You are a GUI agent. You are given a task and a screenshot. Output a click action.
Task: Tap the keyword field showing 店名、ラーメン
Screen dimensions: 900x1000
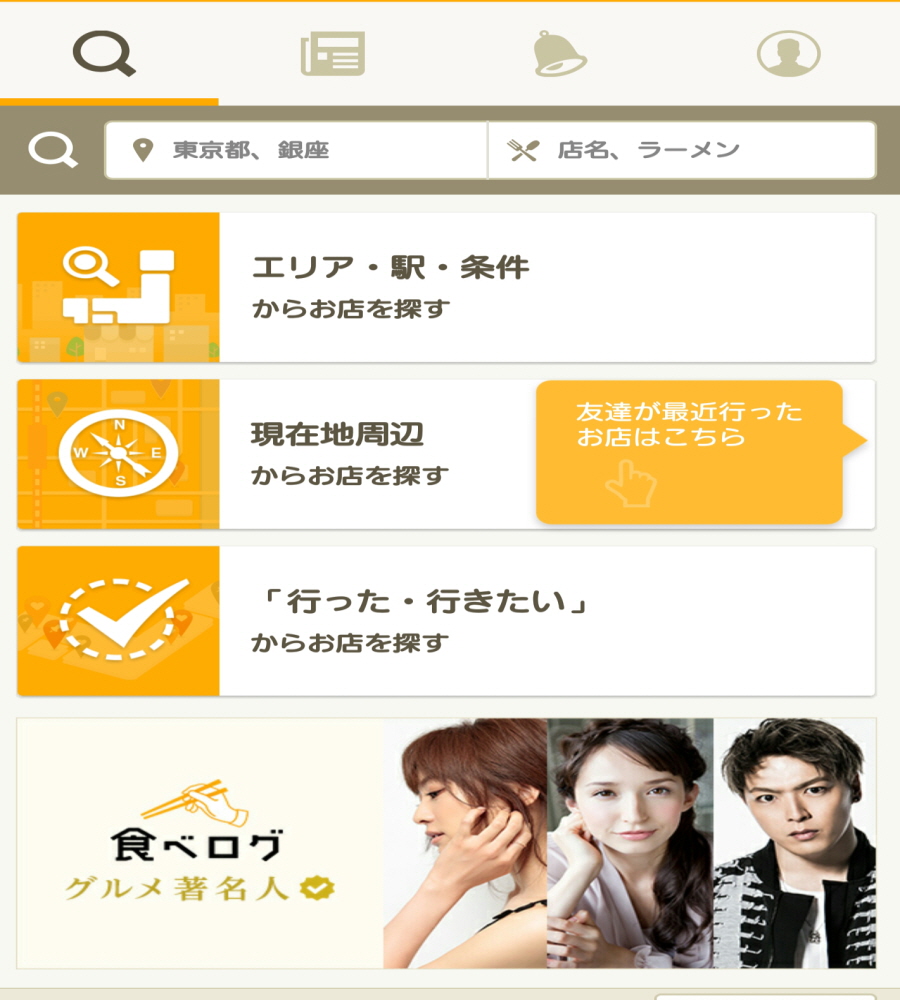[680, 151]
